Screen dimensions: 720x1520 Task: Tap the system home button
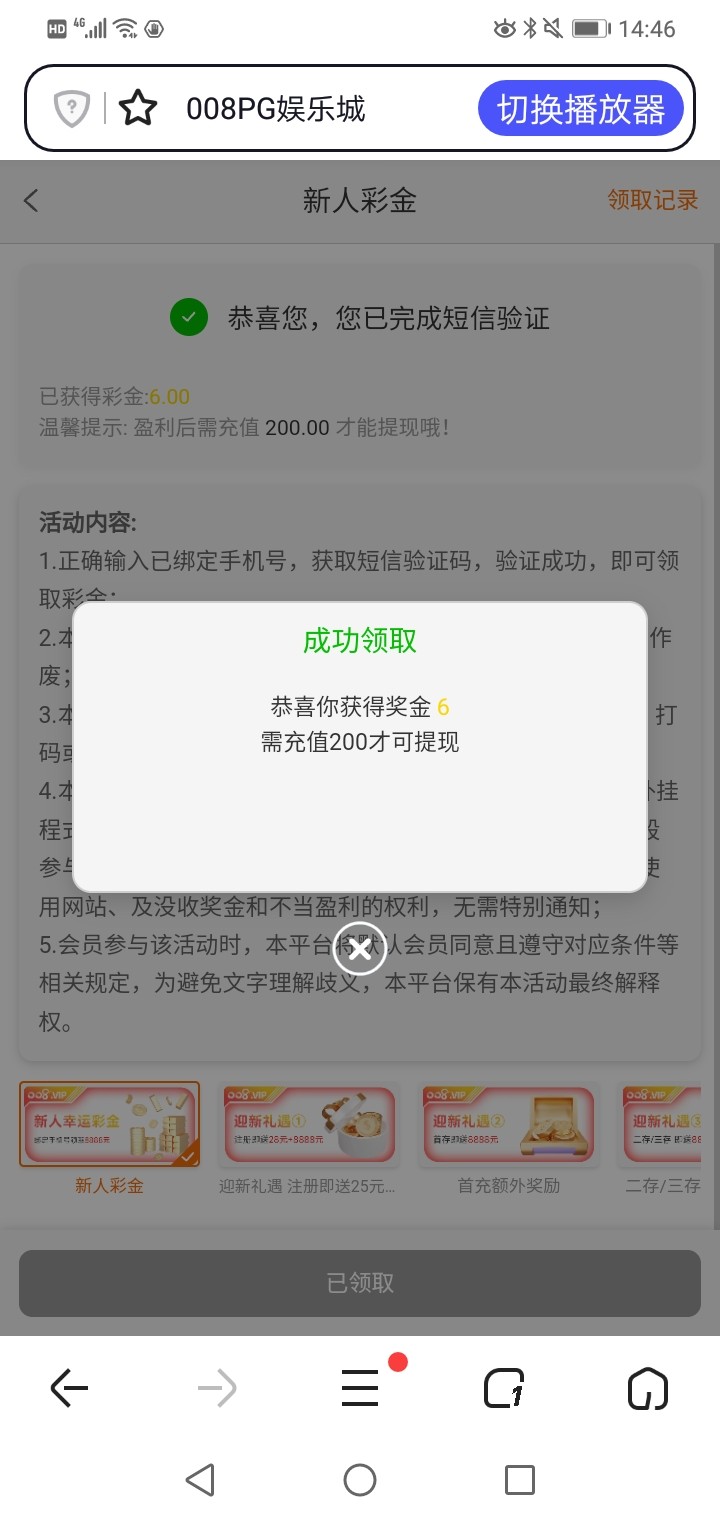coord(360,1480)
